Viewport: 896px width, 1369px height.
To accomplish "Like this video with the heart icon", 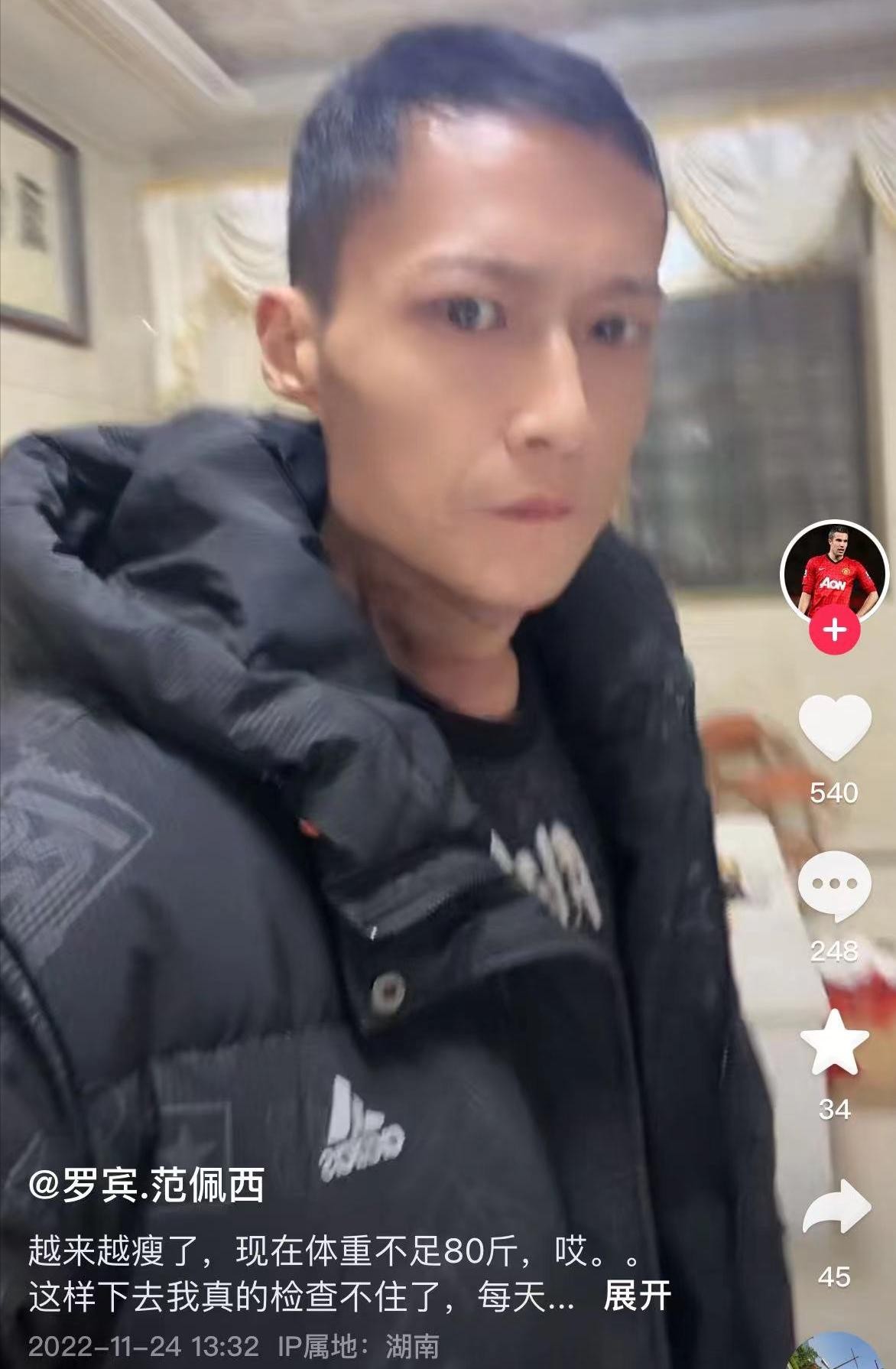I will (x=834, y=729).
